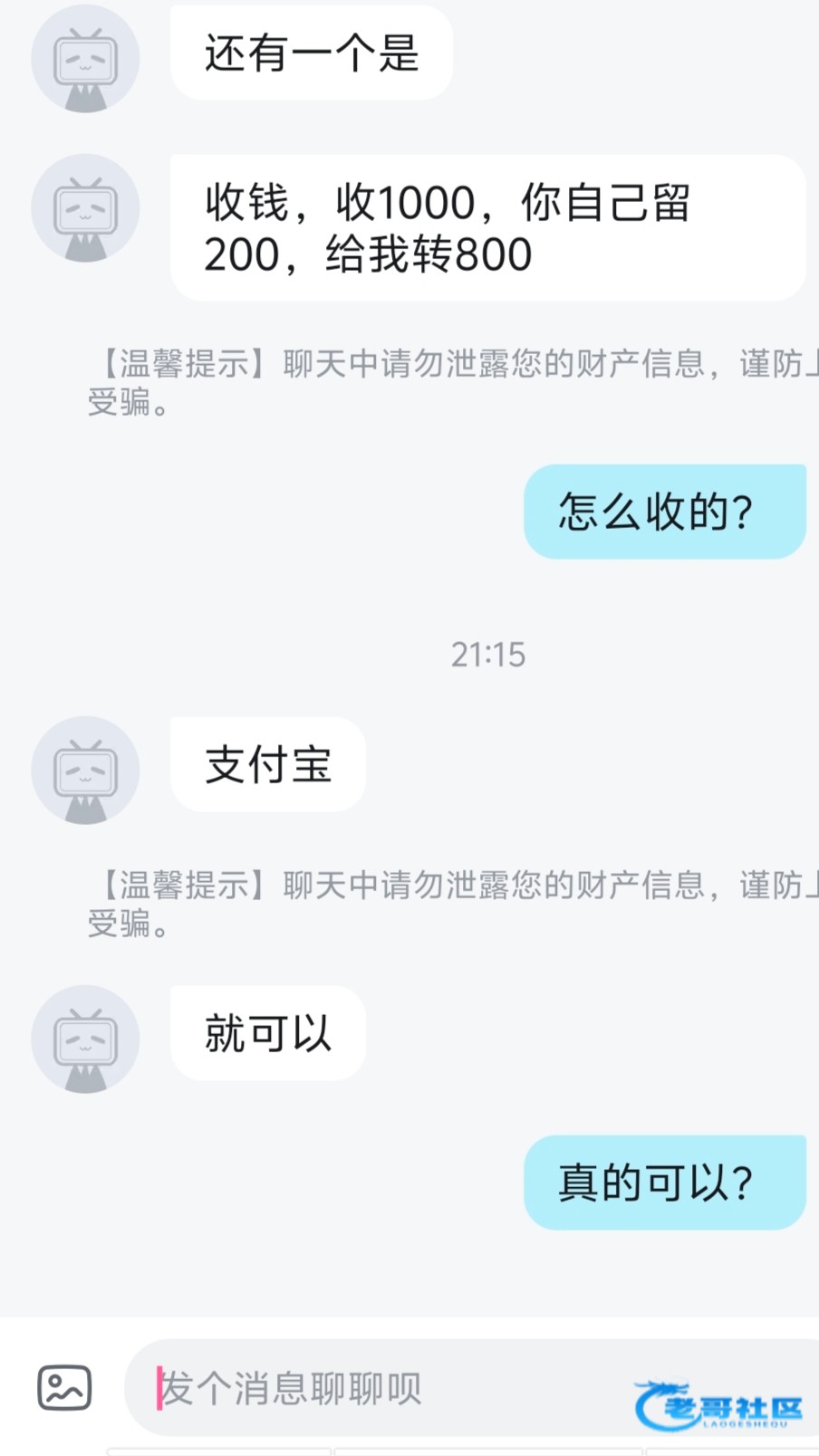Open sender's avatar beside 支付宝 message
Screen dimensions: 819x1456
coord(85,770)
